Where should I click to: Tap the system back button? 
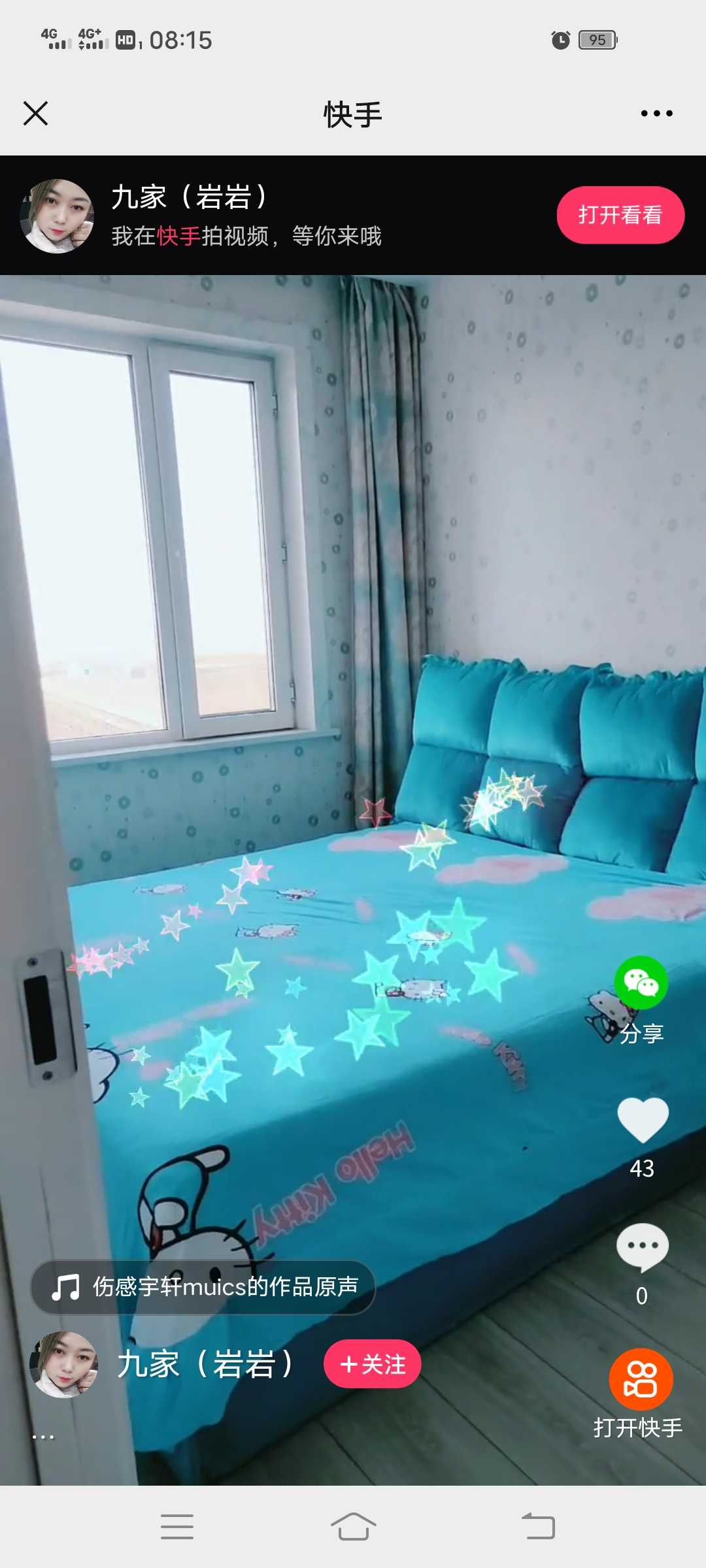pyautogui.click(x=538, y=1527)
